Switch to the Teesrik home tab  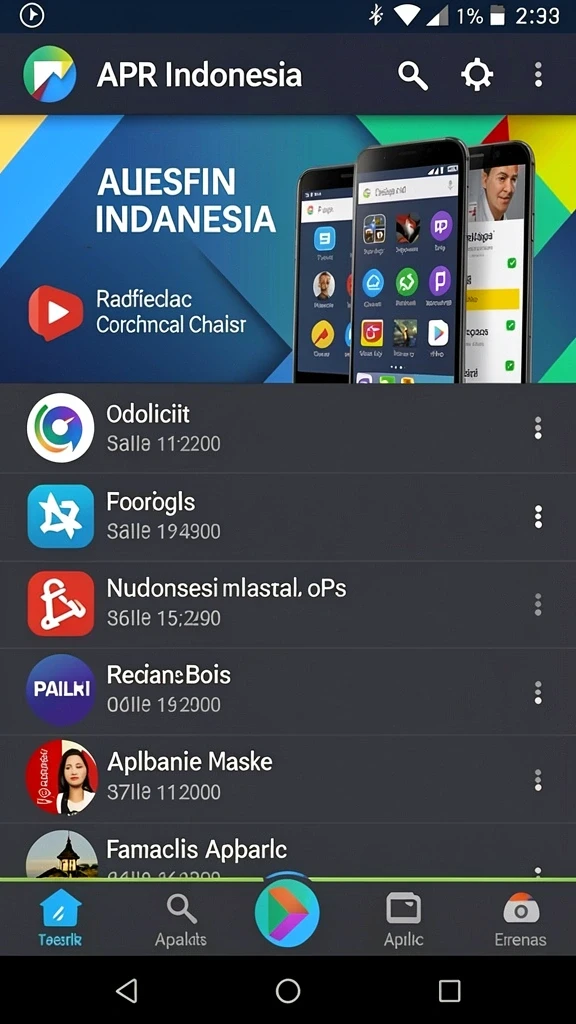(x=60, y=918)
